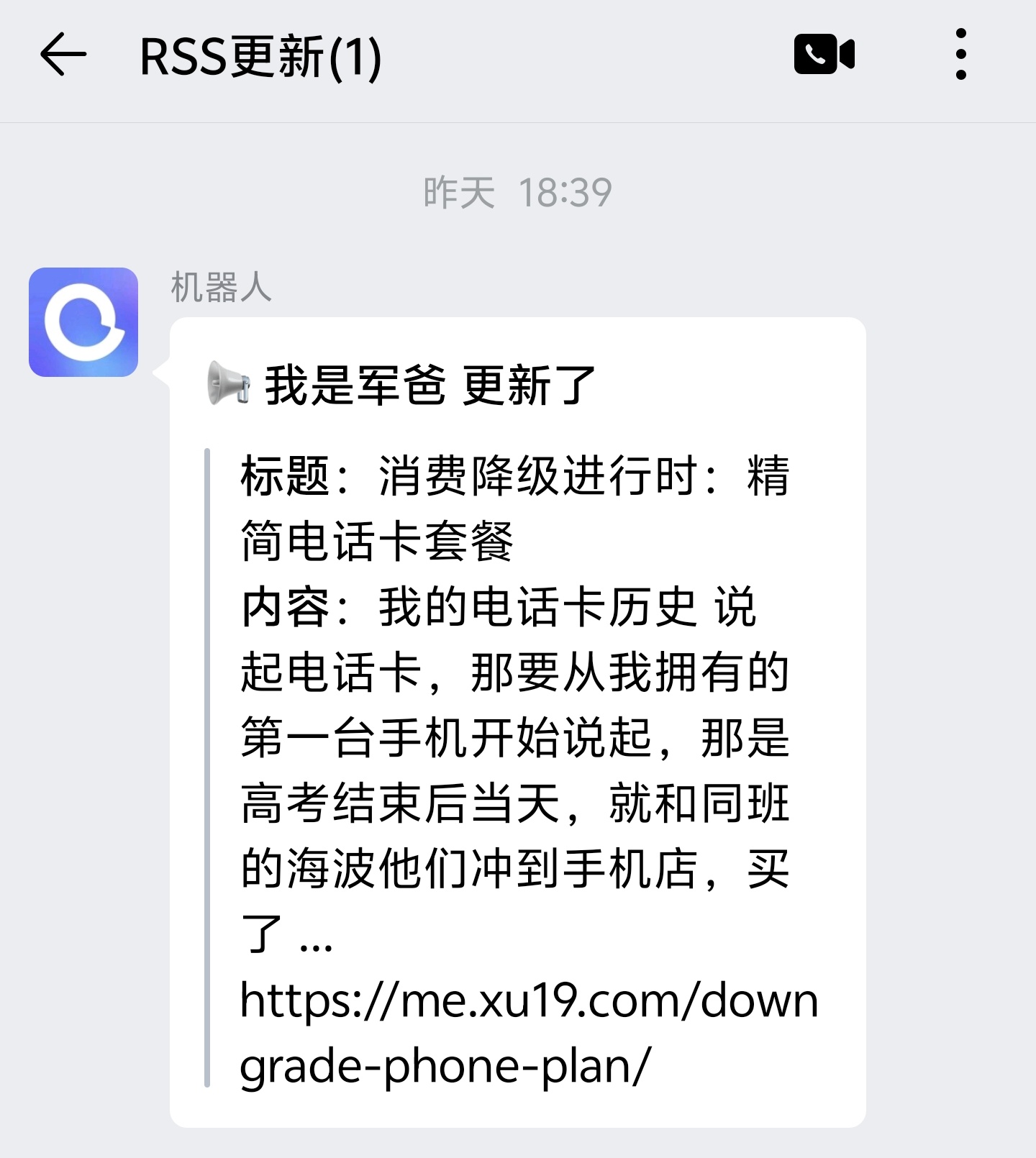Open the three-dot overflow menu
1036x1158 pixels.
[x=960, y=55]
